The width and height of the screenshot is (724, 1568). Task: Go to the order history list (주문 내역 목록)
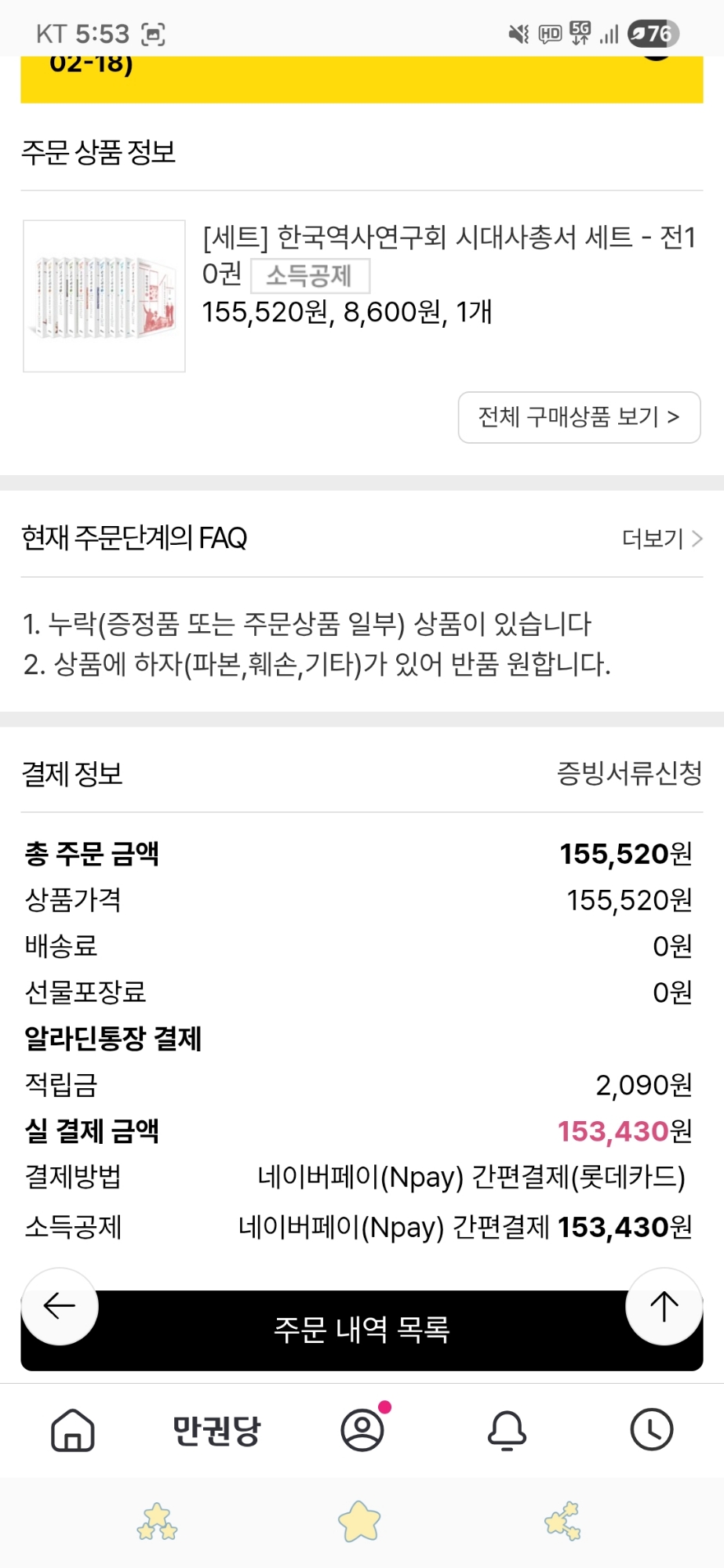362,1330
